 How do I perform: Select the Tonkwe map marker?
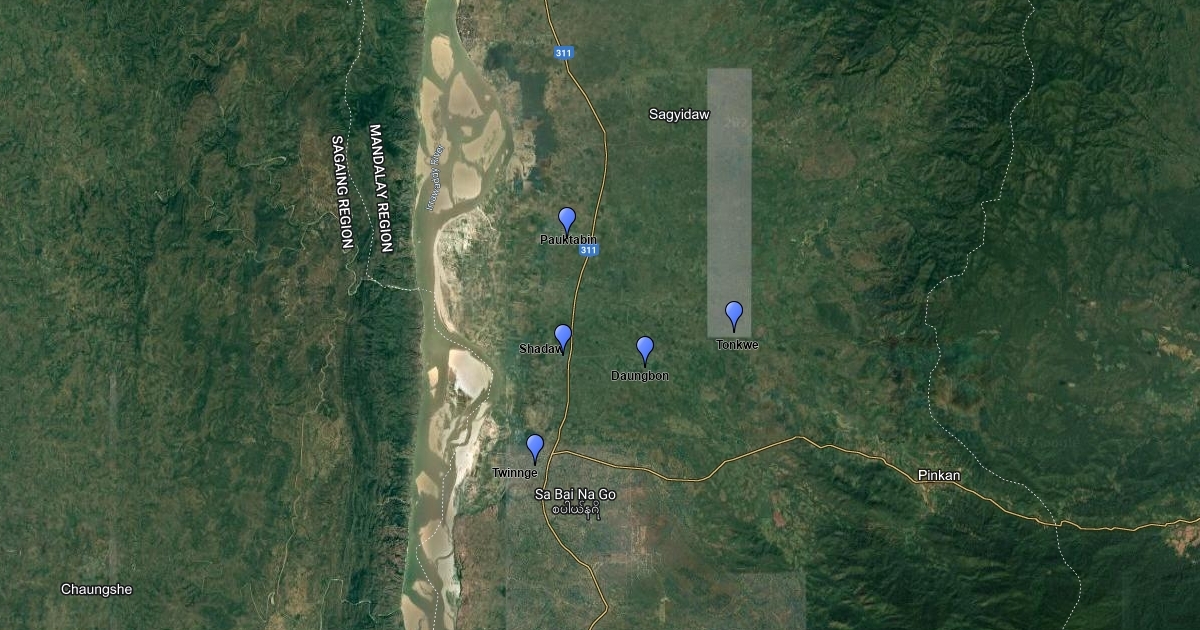pos(734,313)
